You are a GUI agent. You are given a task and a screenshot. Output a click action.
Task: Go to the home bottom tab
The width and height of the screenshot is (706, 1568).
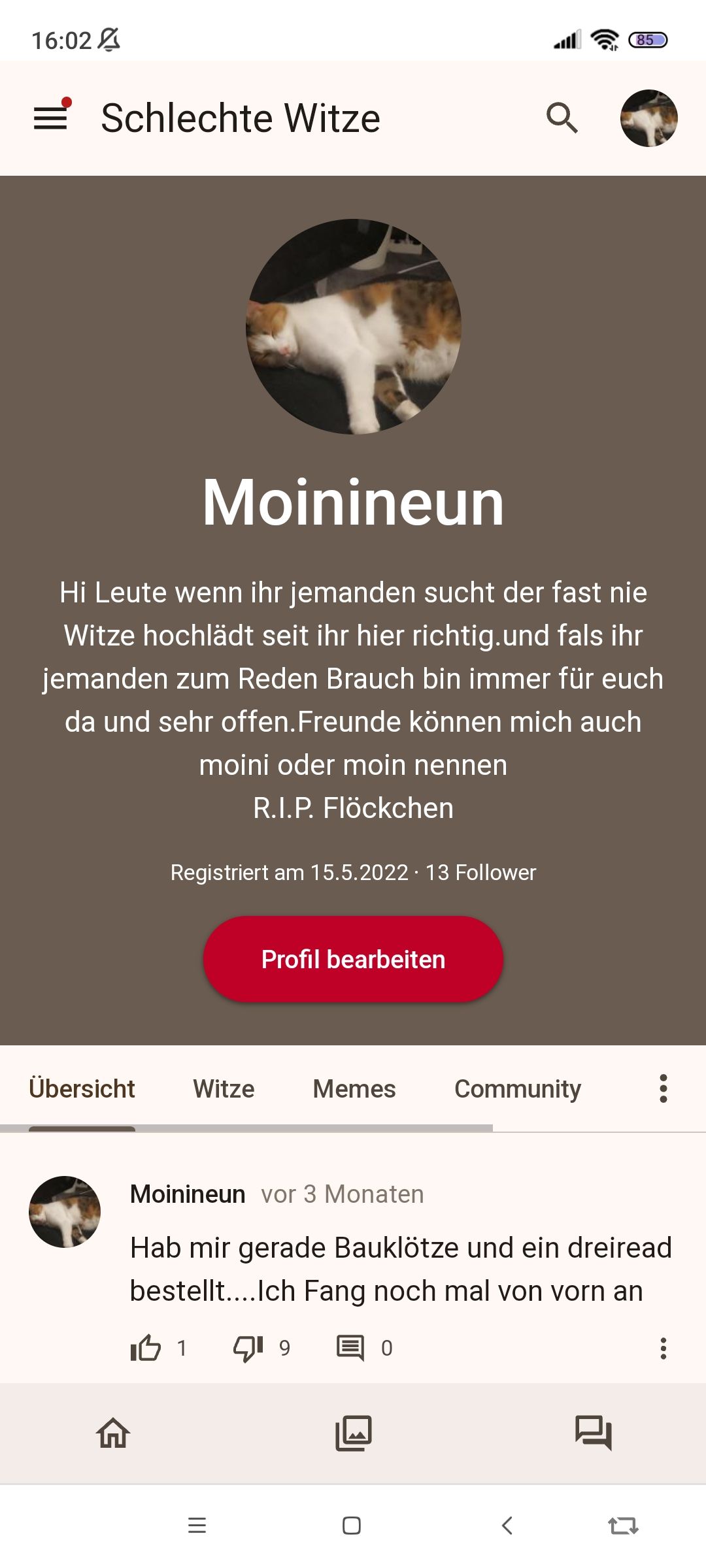click(x=113, y=1433)
